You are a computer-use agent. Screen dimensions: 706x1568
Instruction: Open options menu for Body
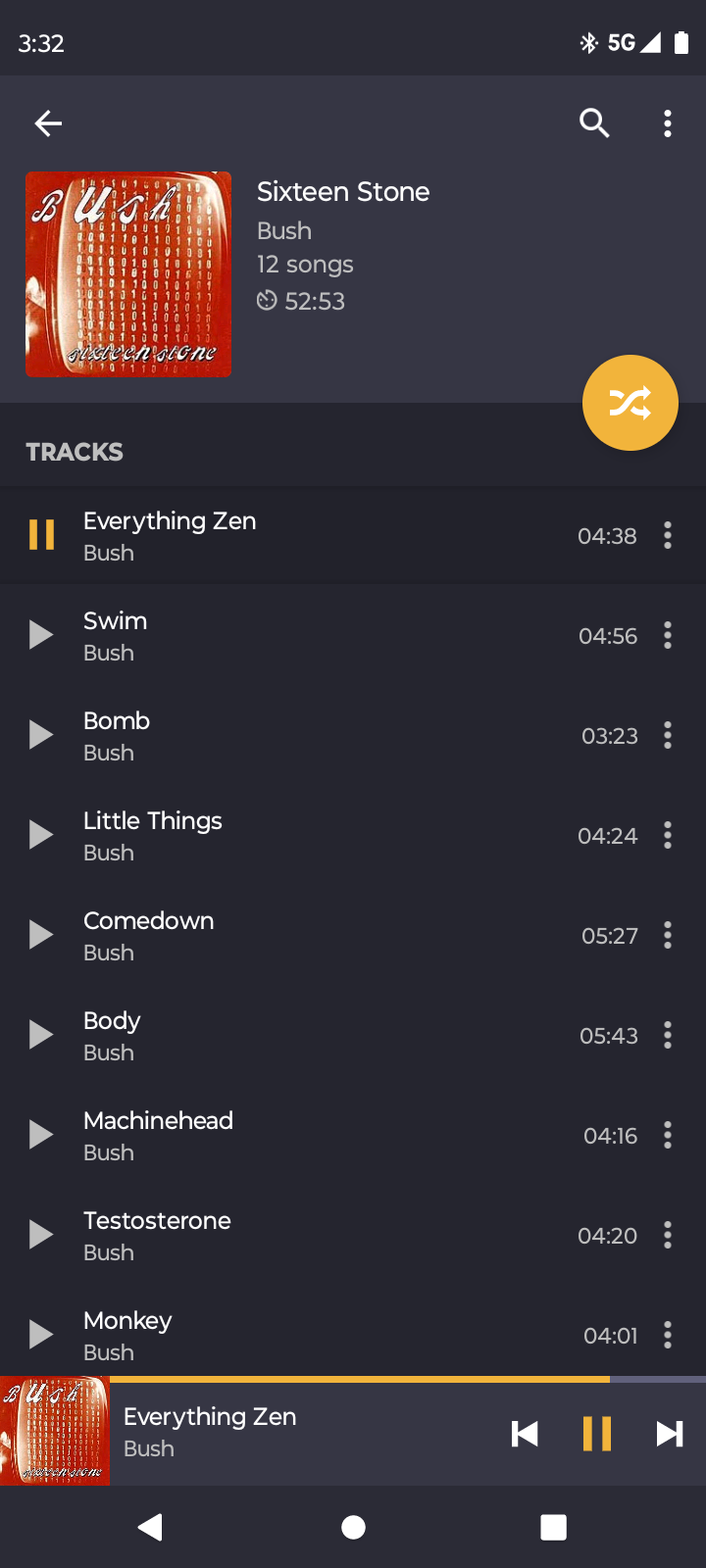(668, 1035)
